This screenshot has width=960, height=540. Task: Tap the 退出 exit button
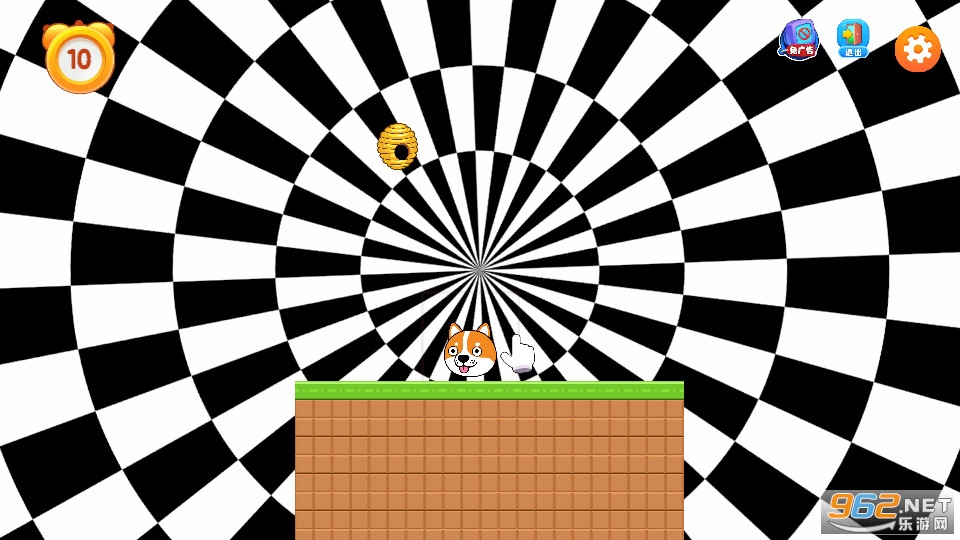[852, 39]
